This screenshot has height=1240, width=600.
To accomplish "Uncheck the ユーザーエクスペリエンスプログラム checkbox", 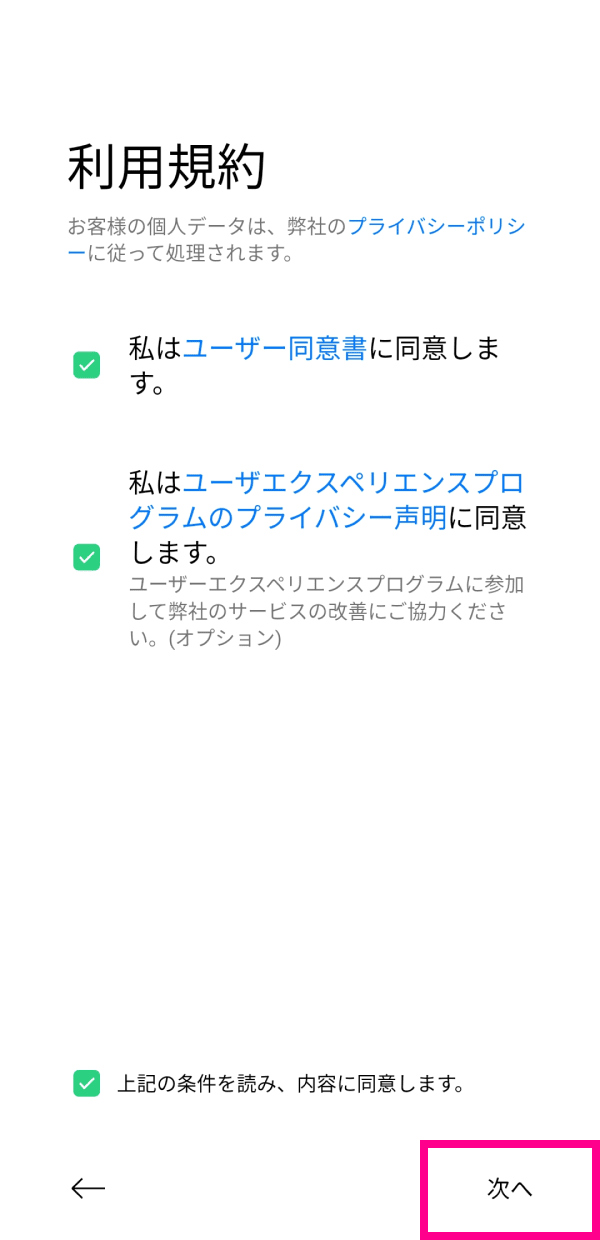I will coord(87,557).
